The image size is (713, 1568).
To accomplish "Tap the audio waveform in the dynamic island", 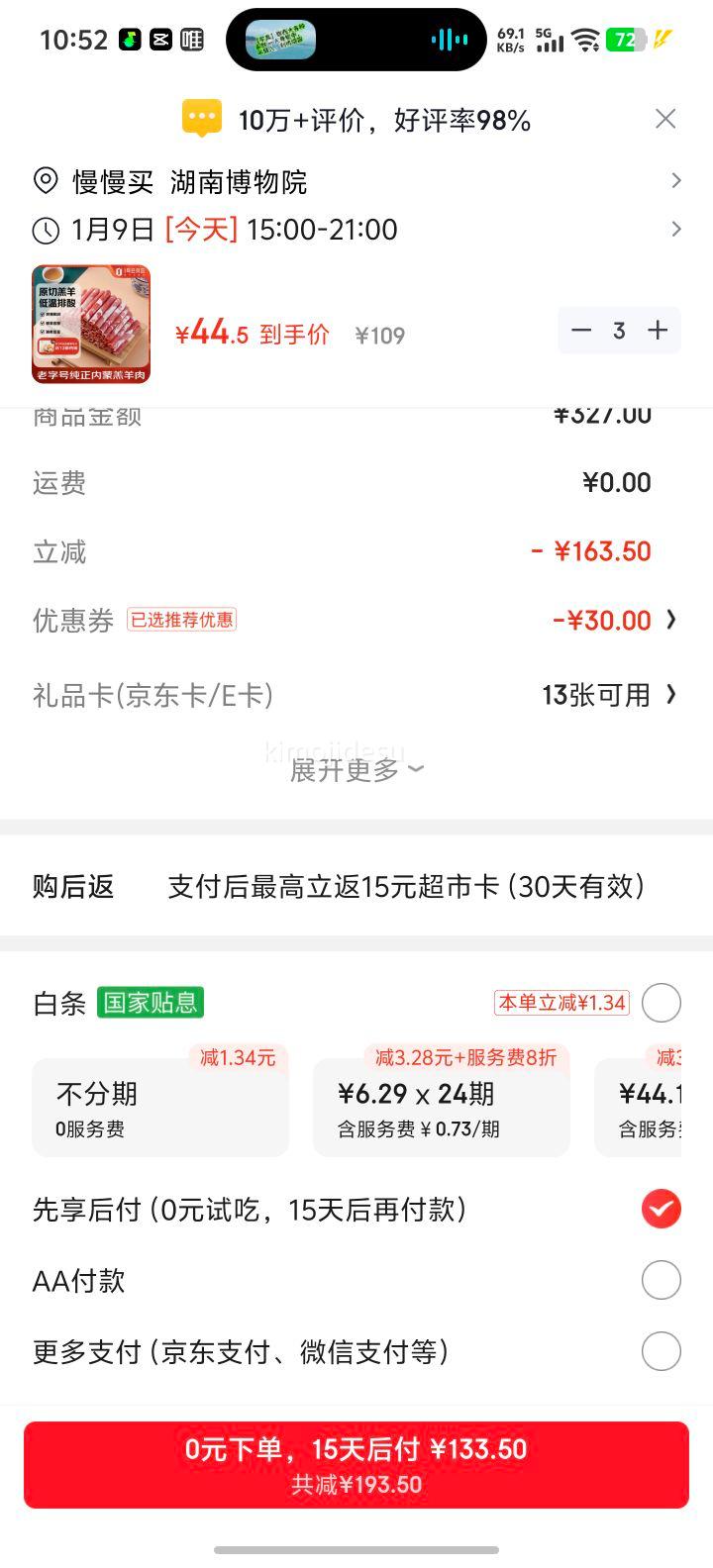I will click(448, 40).
